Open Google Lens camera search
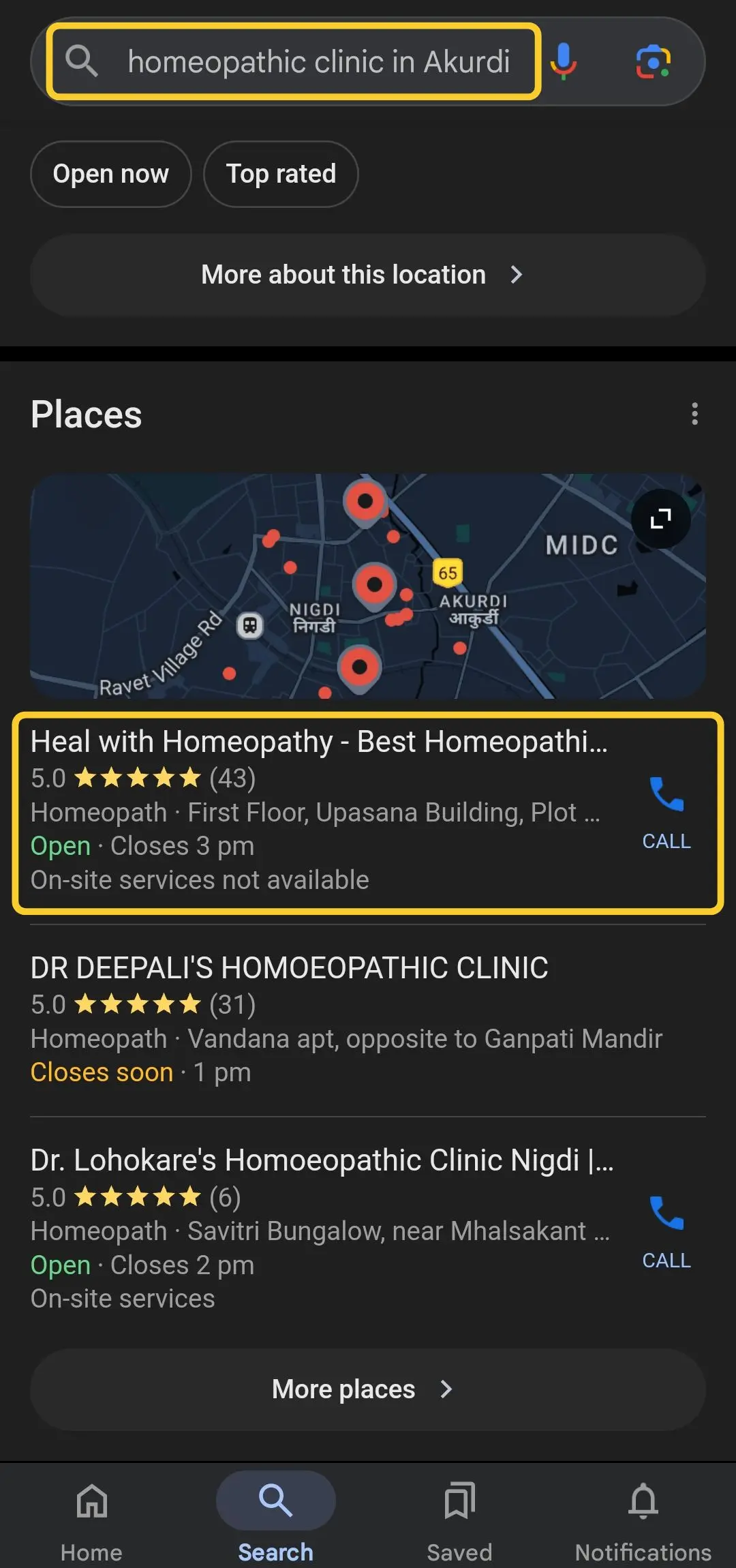The width and height of the screenshot is (736, 1568). (654, 61)
